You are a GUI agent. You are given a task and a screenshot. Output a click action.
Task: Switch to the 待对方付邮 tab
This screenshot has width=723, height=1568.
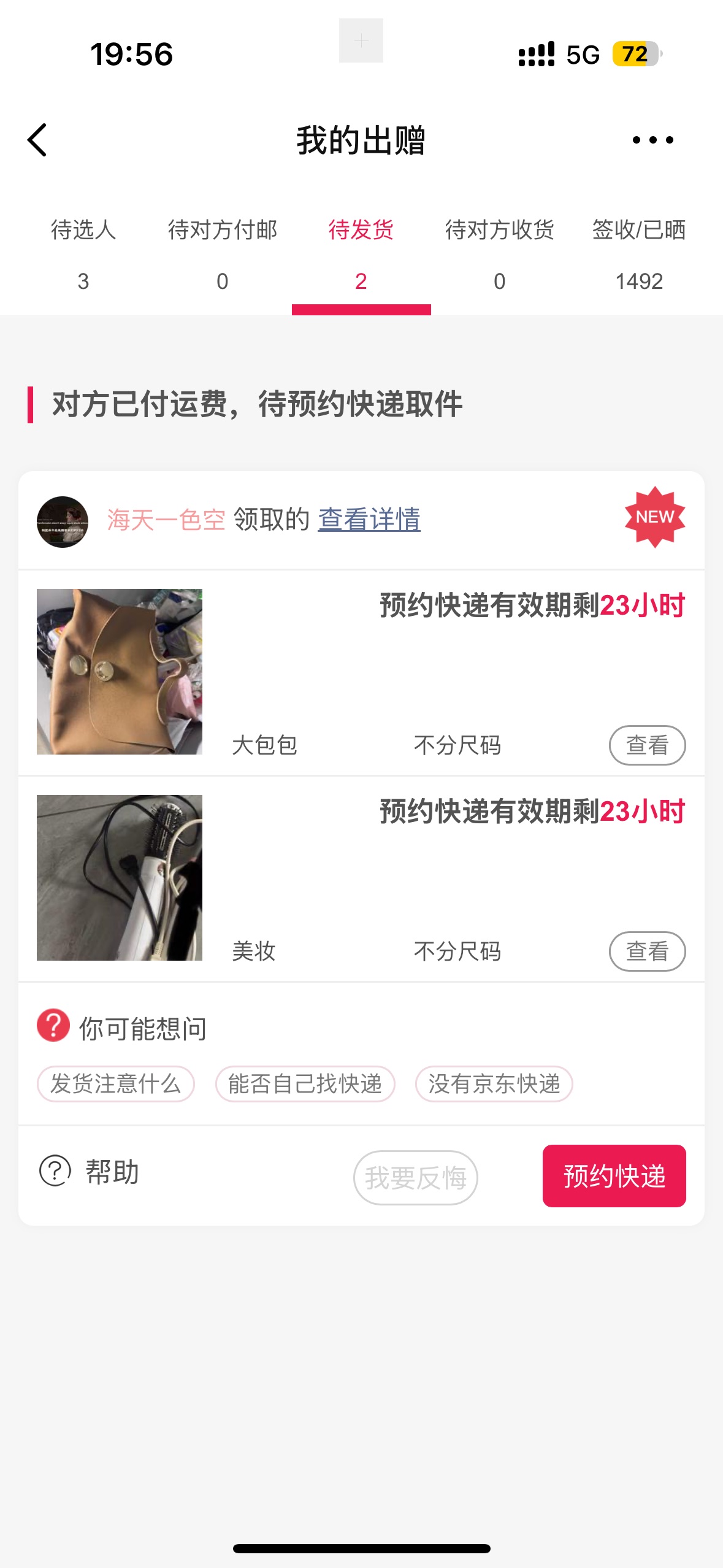222,253
